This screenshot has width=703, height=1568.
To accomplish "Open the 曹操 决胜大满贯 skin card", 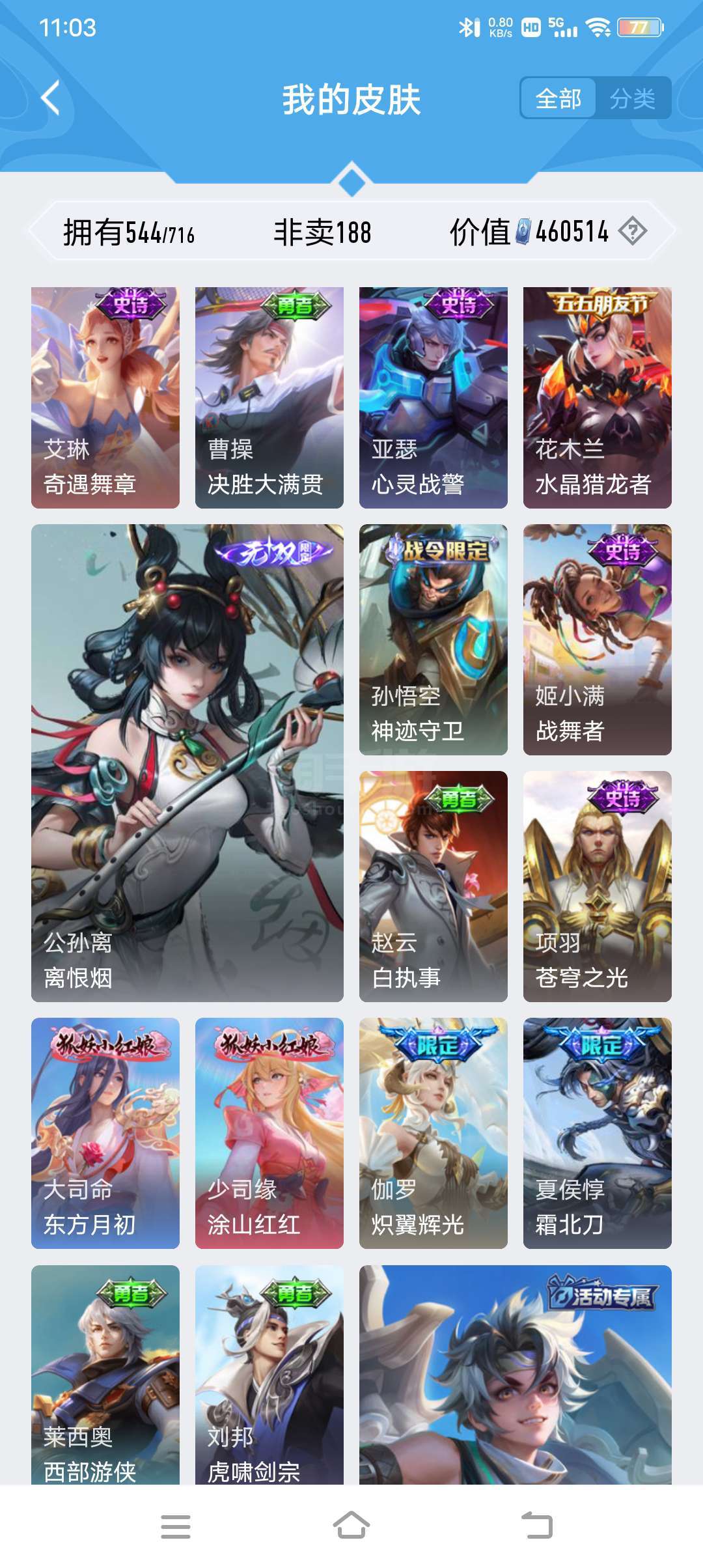I will pyautogui.click(x=269, y=398).
